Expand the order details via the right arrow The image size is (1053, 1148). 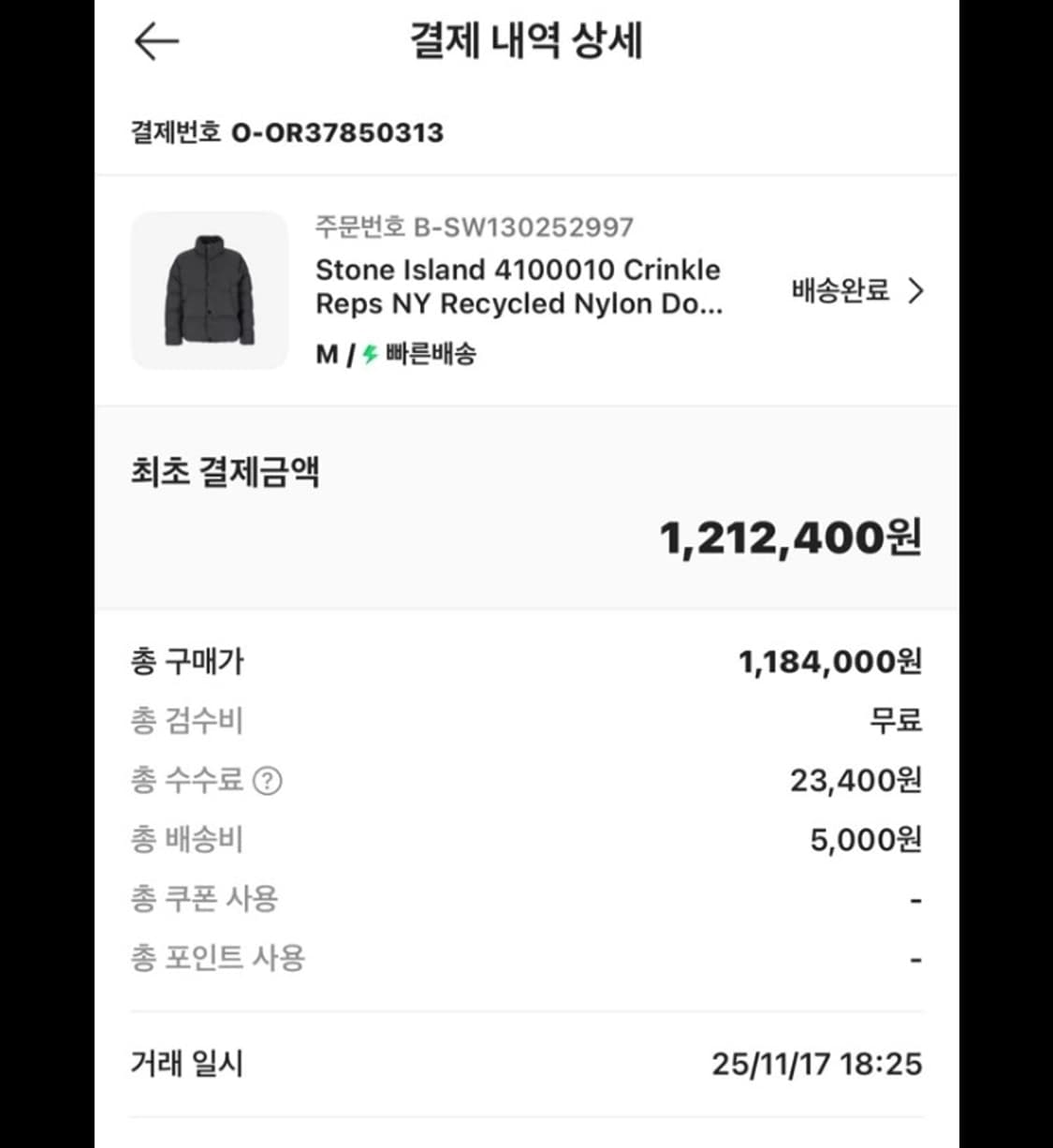[916, 291]
